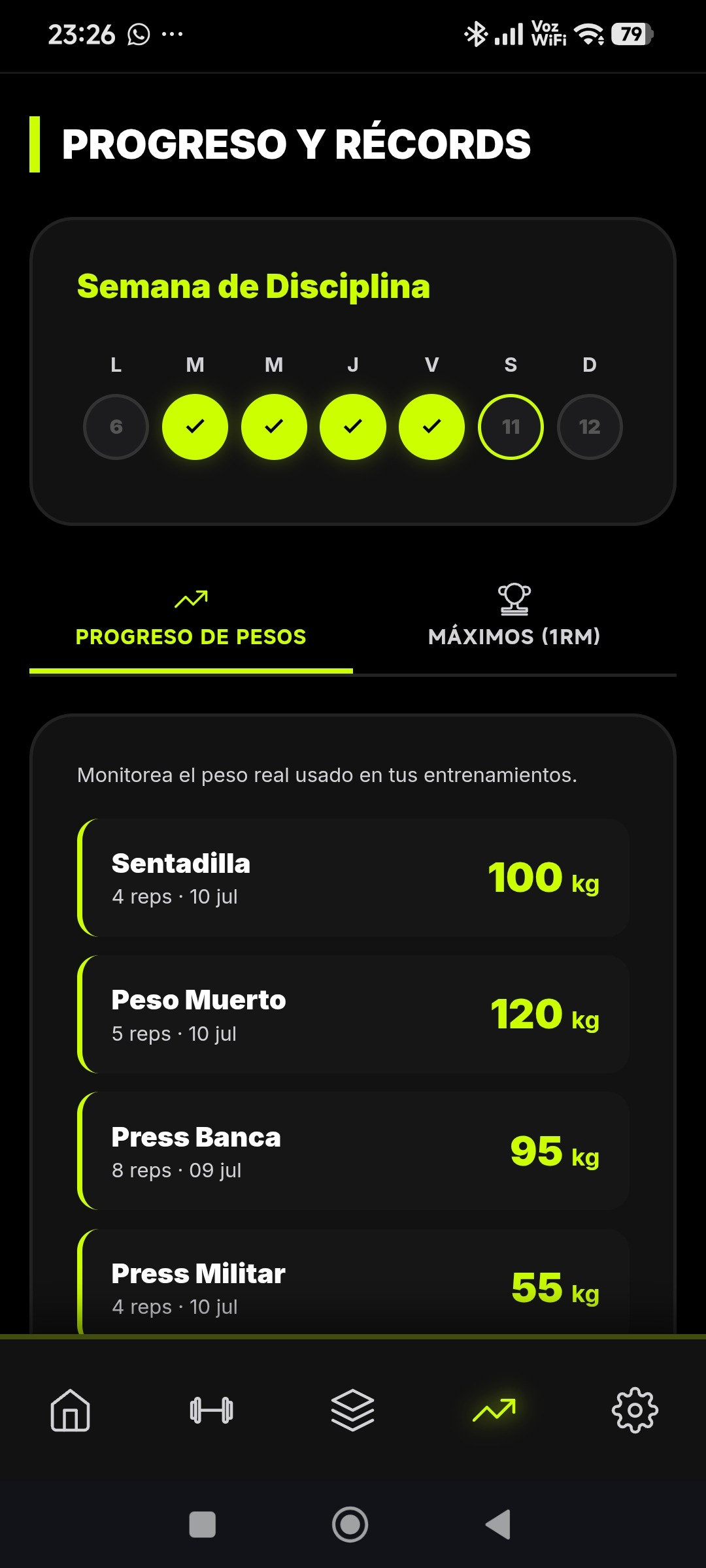Viewport: 706px width, 1568px height.
Task: Open the Peso Muerto progress card
Action: [353, 1014]
